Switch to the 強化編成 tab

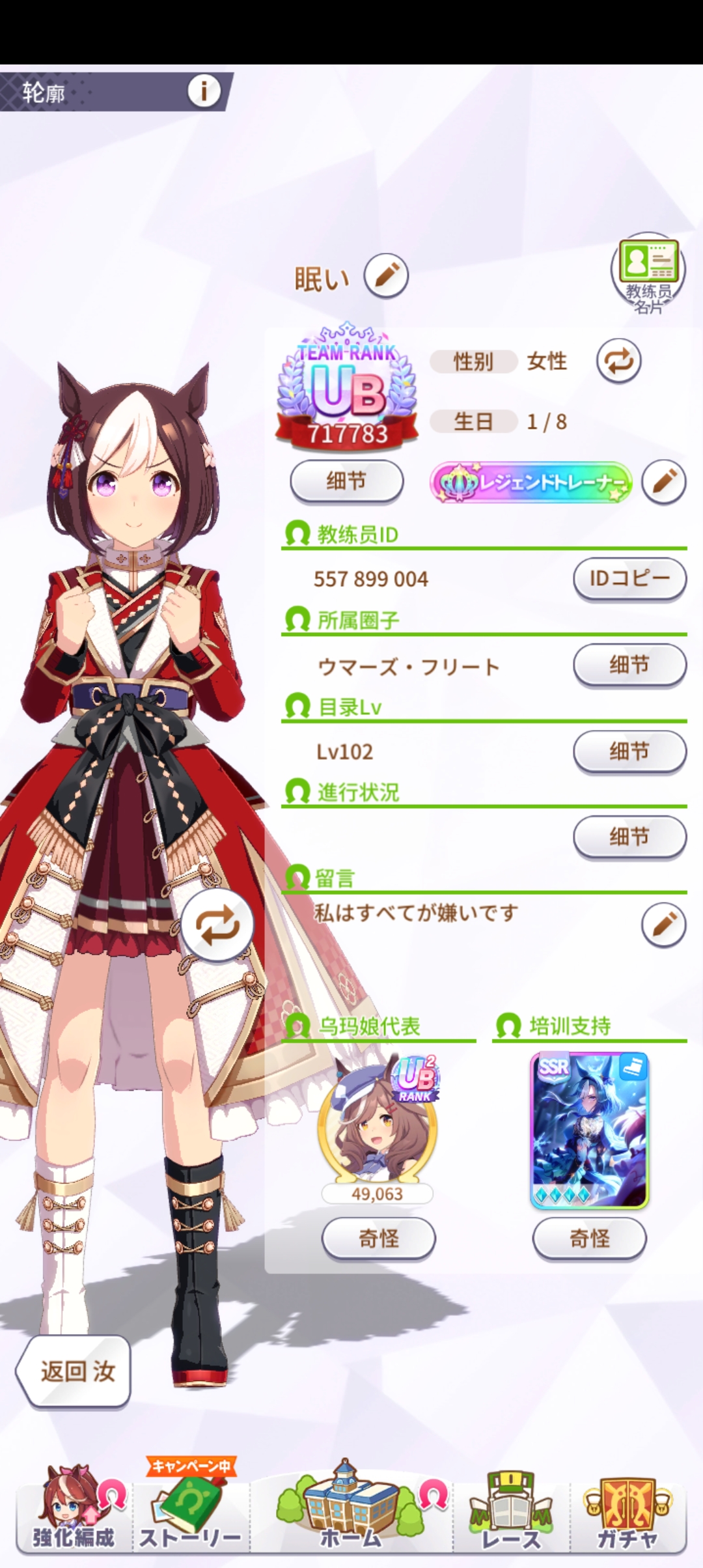(x=73, y=1511)
